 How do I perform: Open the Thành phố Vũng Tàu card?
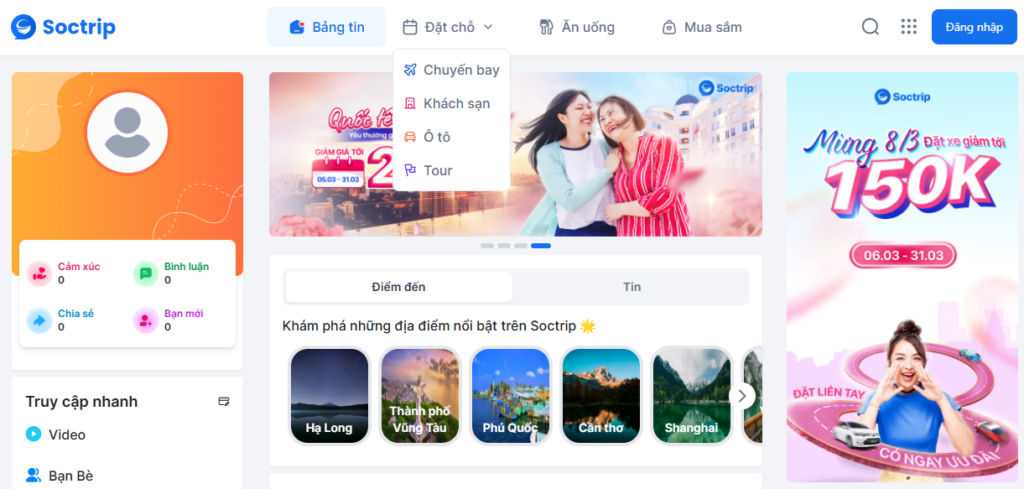click(420, 395)
